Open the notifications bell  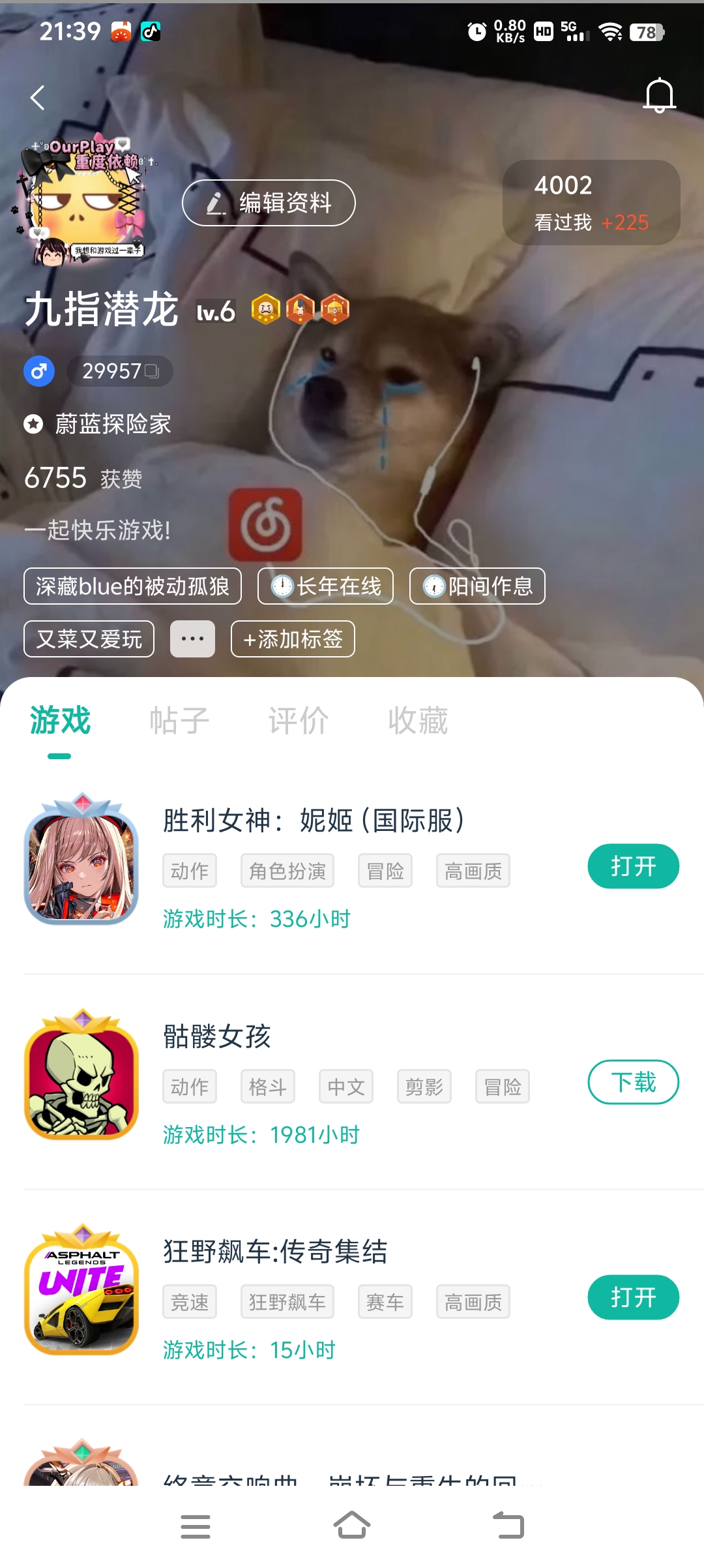[659, 96]
